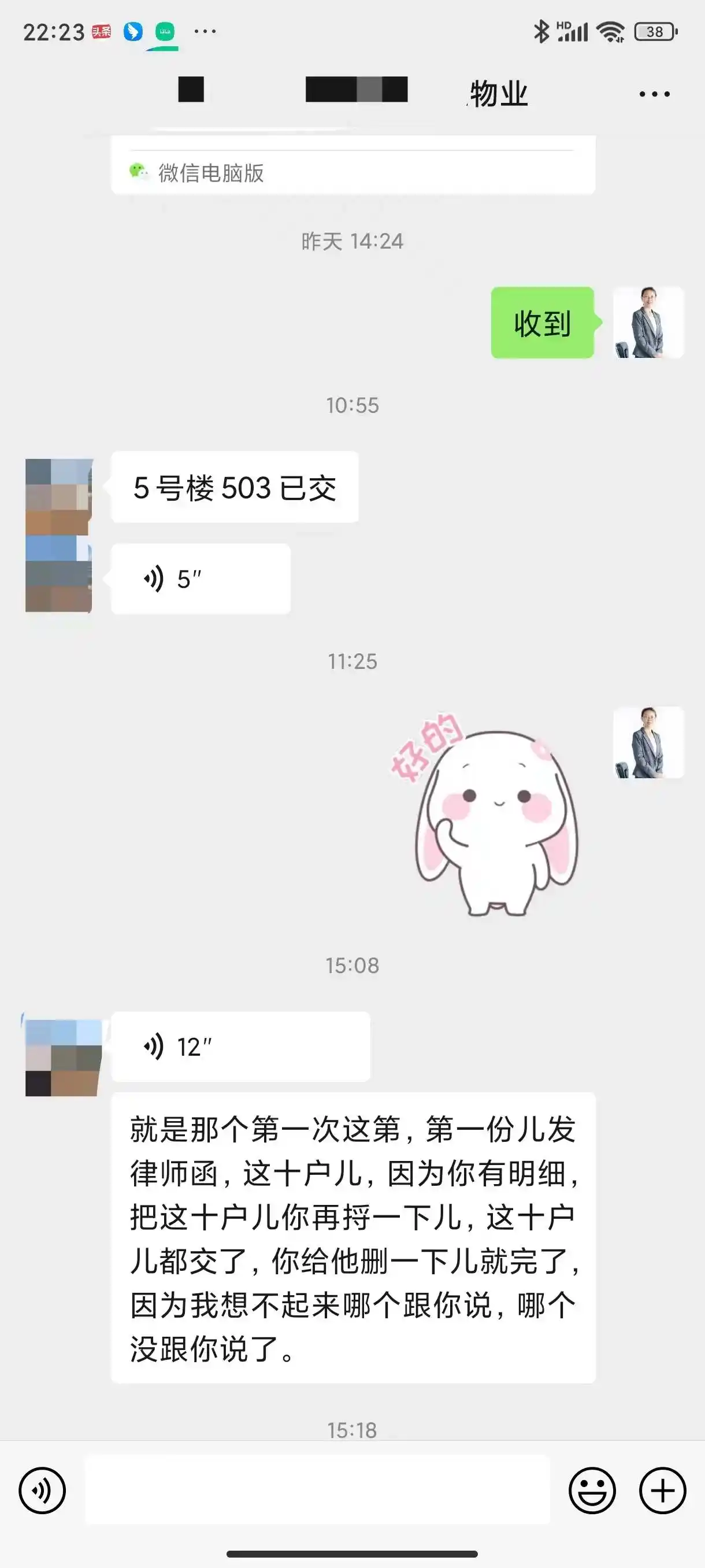The image size is (705, 1568).
Task: Open sender avatar beside 收到 message
Action: click(x=648, y=323)
